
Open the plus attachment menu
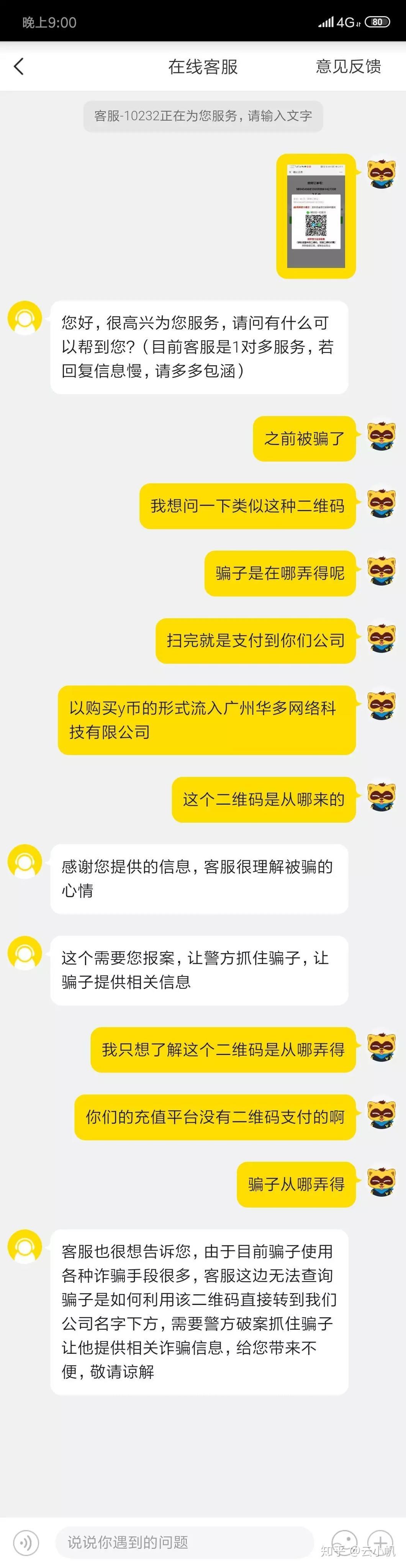(x=380, y=1542)
